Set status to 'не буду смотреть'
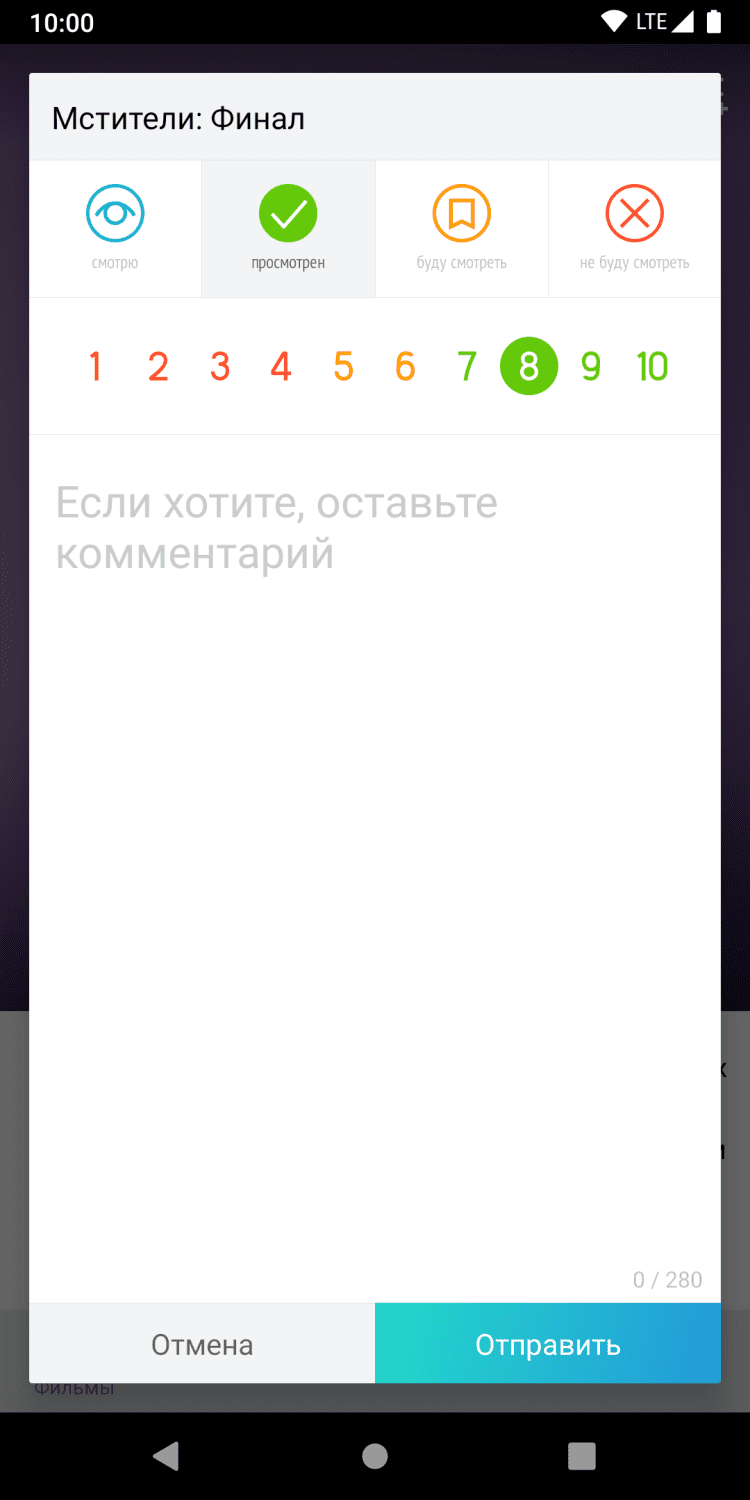The height and width of the screenshot is (1500, 750). 635,228
